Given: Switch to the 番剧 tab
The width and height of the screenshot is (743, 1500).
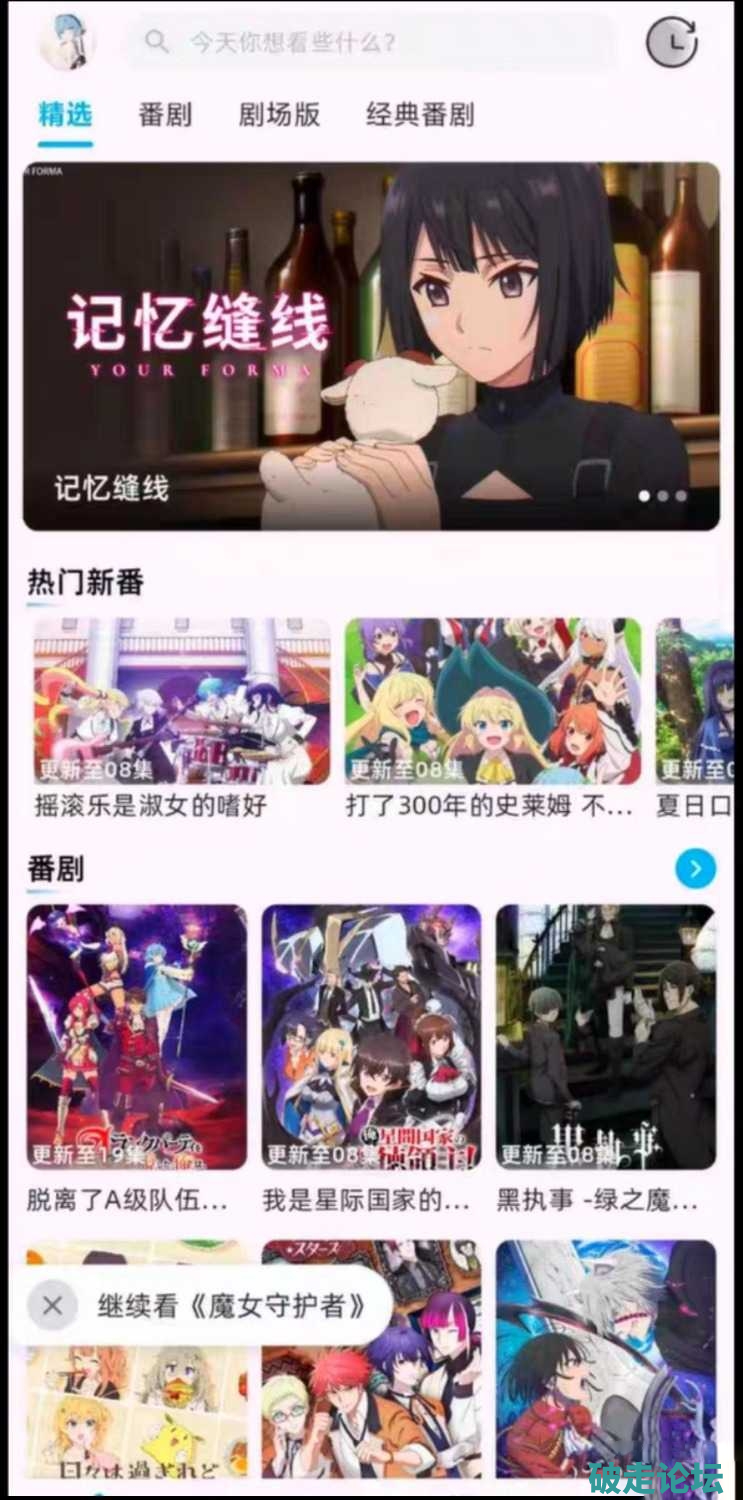Looking at the screenshot, I should point(165,115).
